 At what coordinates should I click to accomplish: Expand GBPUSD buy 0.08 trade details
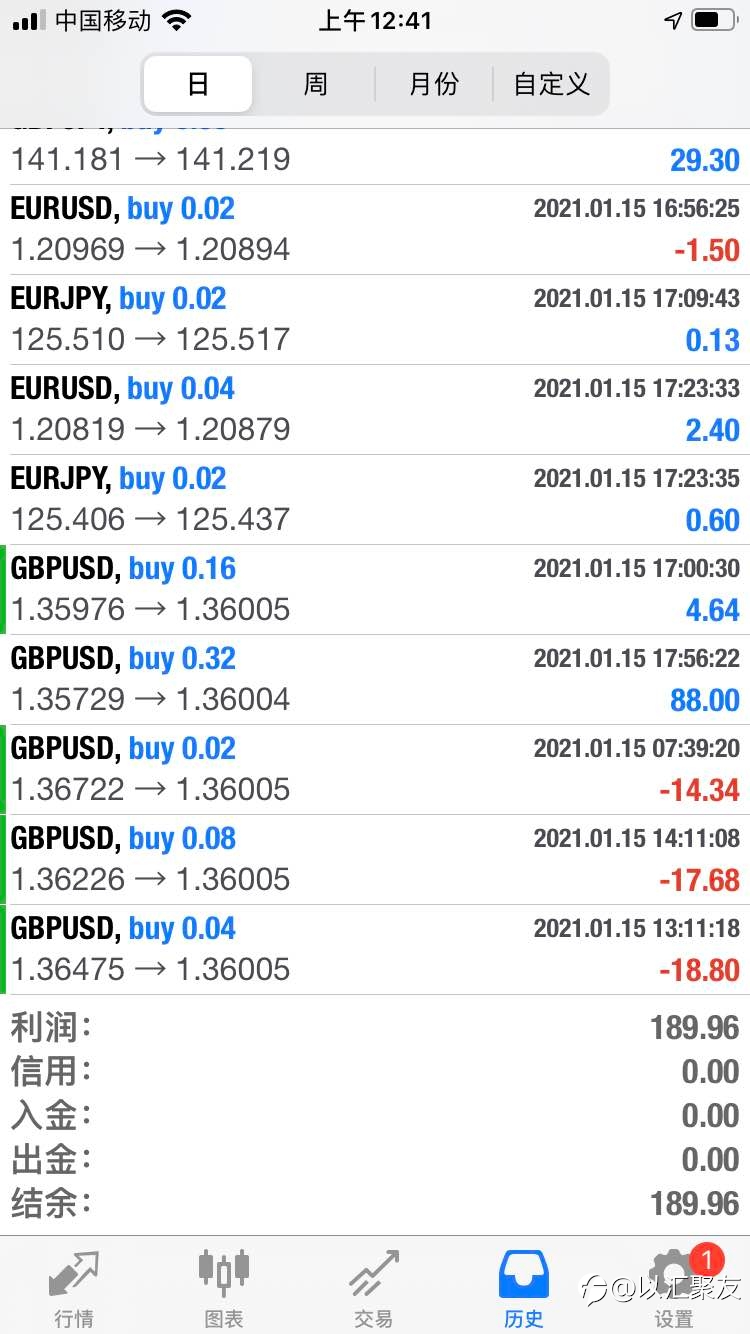(x=375, y=860)
